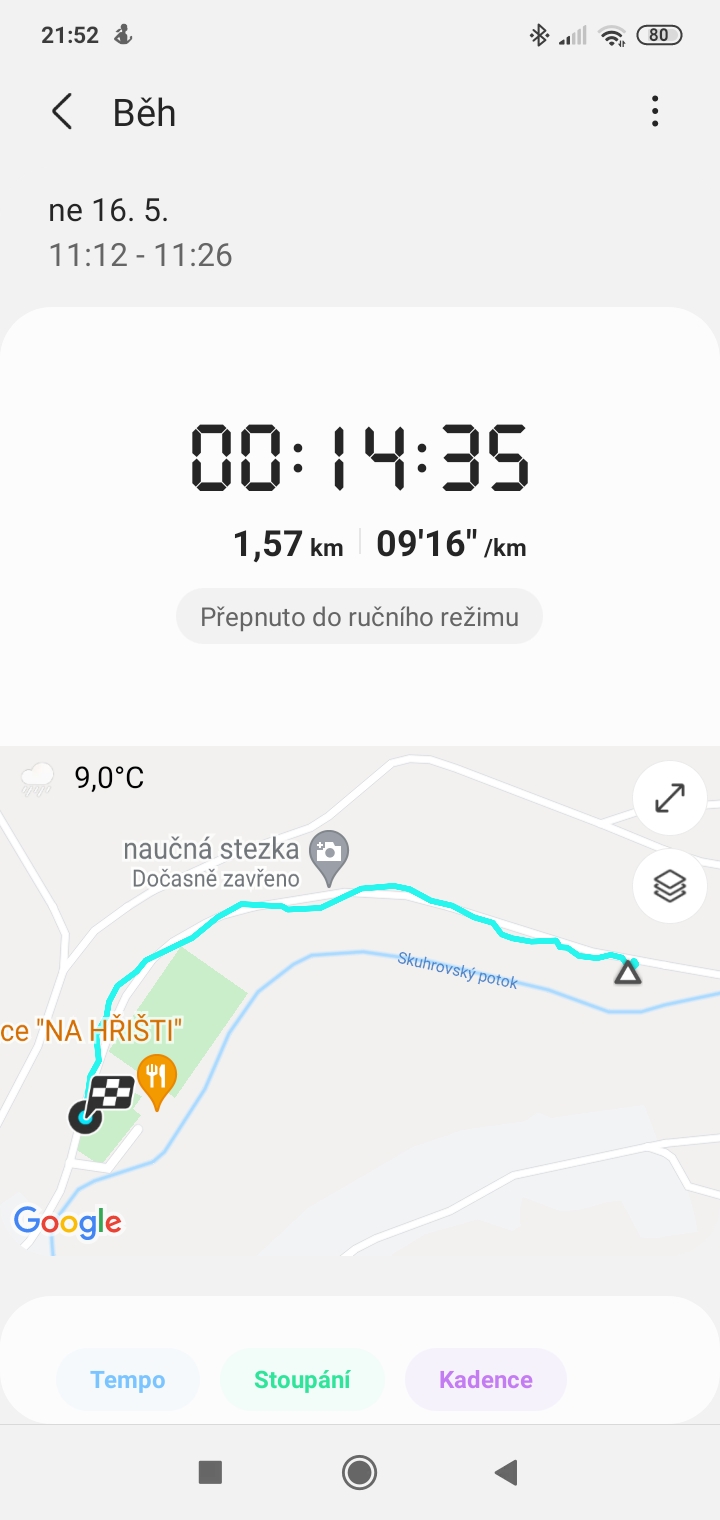This screenshot has height=1520, width=720.
Task: Select the Stoupání chip
Action: 302,1380
